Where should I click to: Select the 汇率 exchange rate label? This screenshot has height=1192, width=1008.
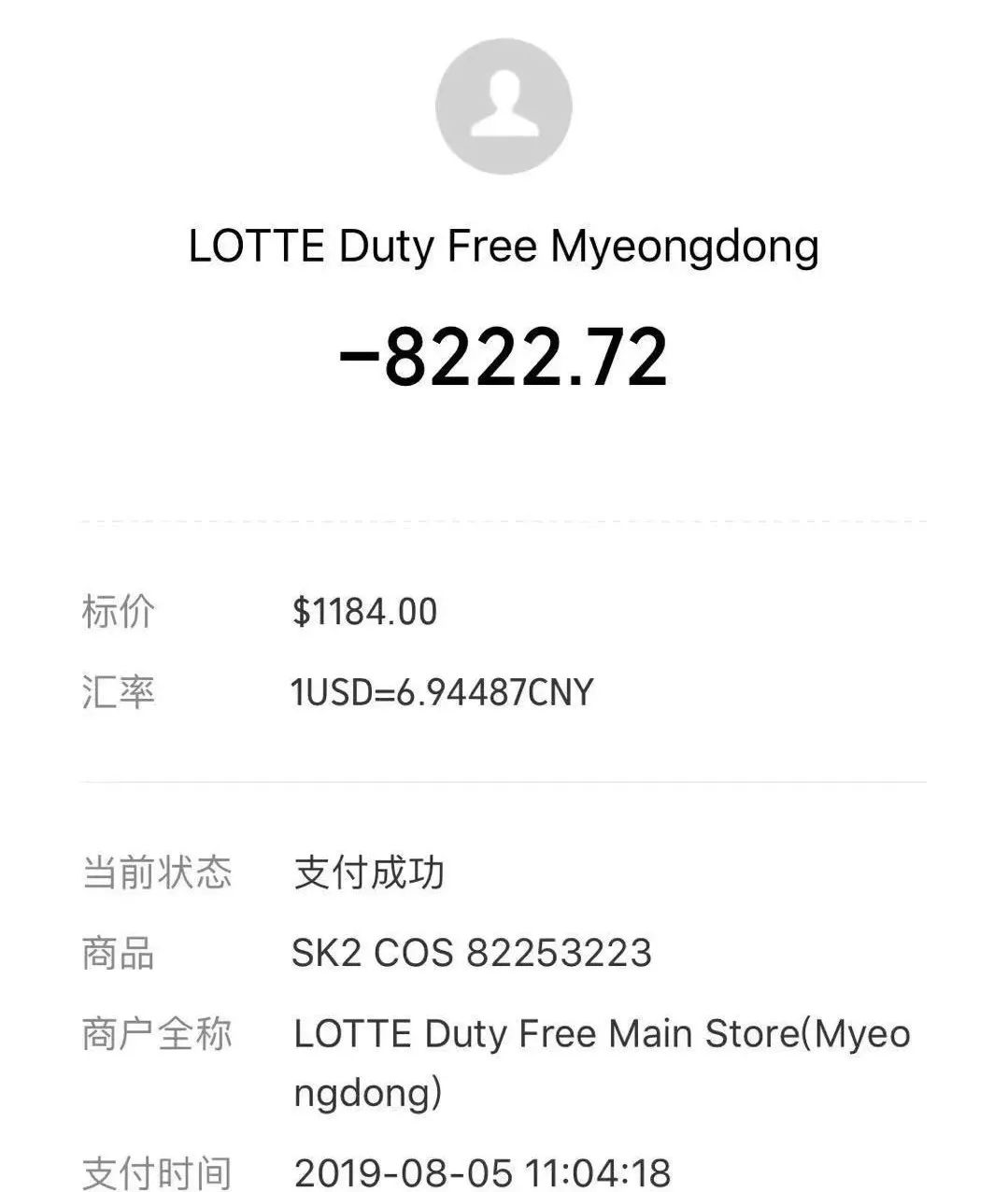(x=119, y=691)
